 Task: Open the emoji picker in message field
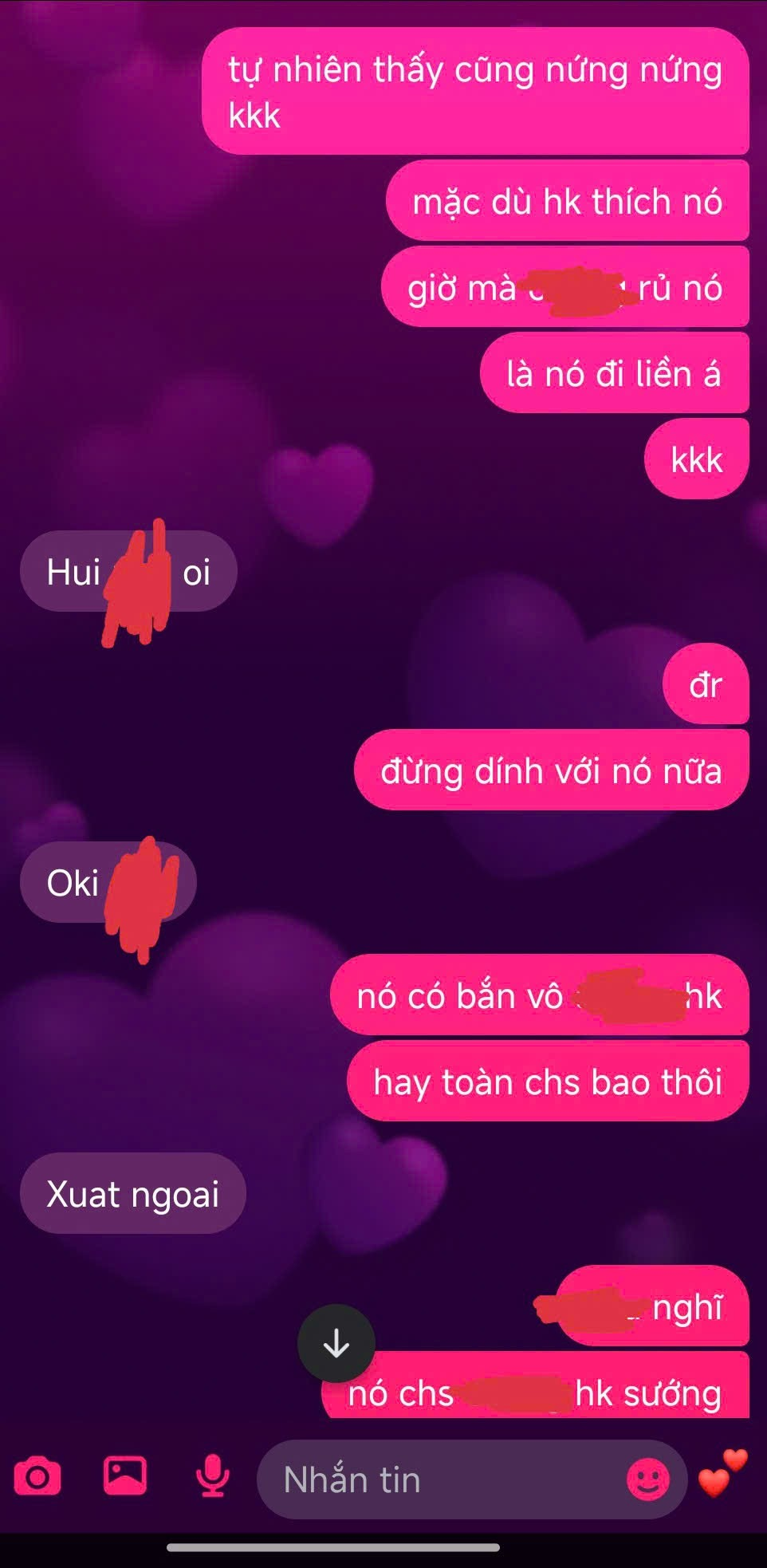tap(647, 1480)
